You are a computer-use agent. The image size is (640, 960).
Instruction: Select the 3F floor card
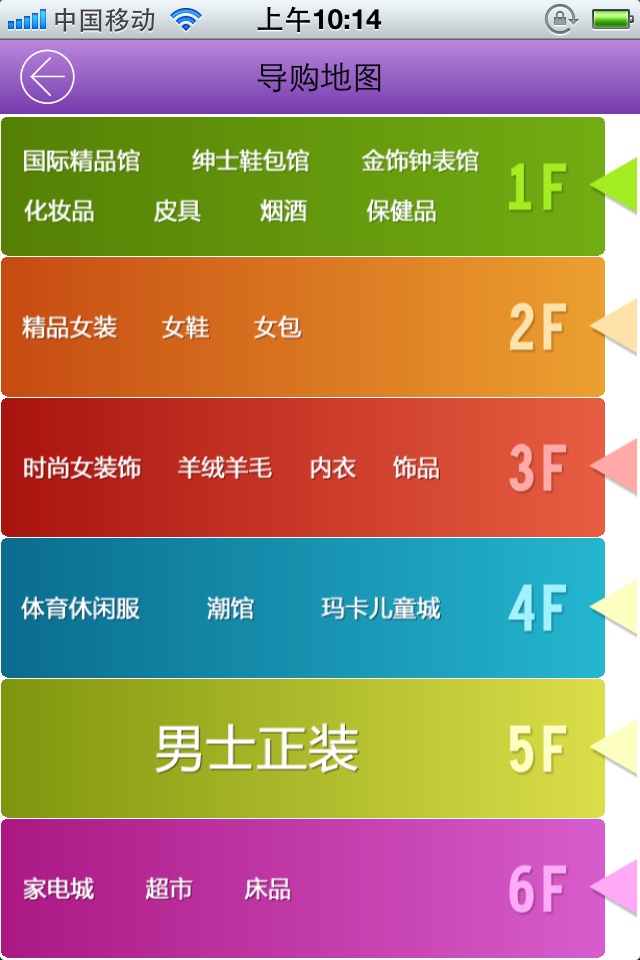click(303, 467)
